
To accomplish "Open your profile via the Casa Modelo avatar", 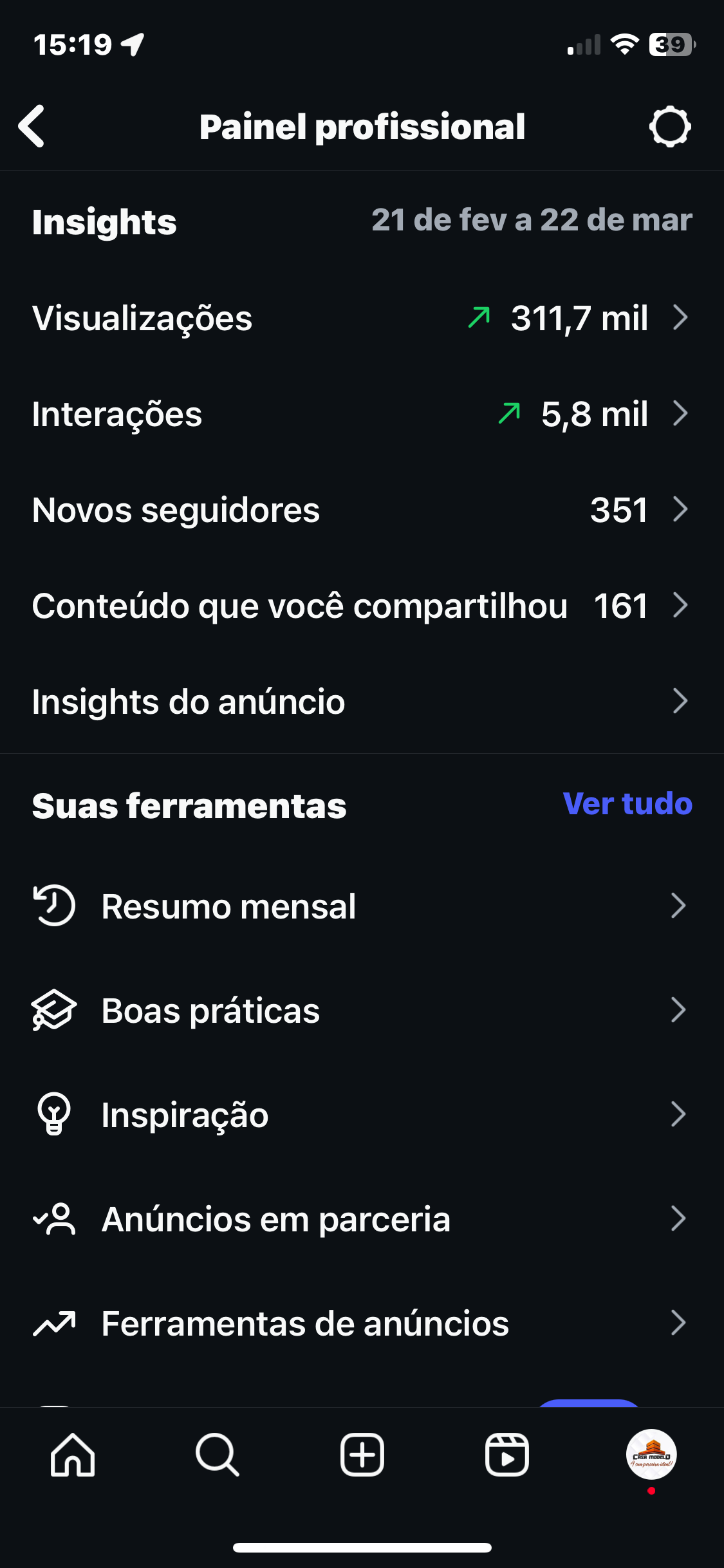I will pos(651,1456).
